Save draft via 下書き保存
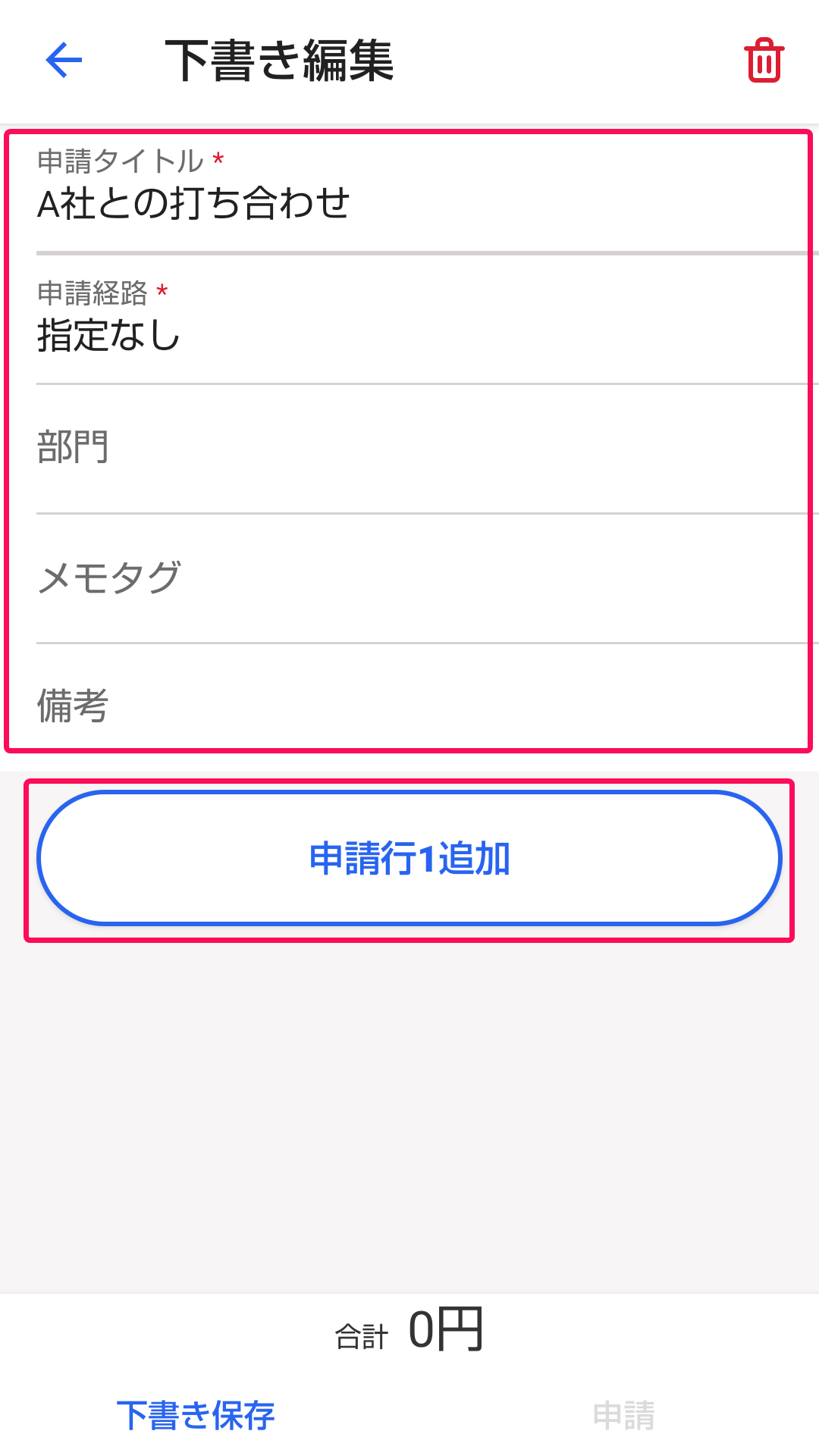This screenshot has height=1456, width=819. (x=196, y=1416)
